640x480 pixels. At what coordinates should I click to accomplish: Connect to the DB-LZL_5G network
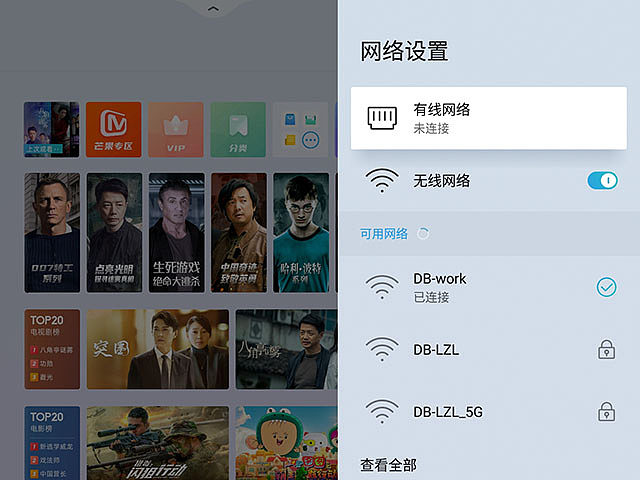(488, 411)
